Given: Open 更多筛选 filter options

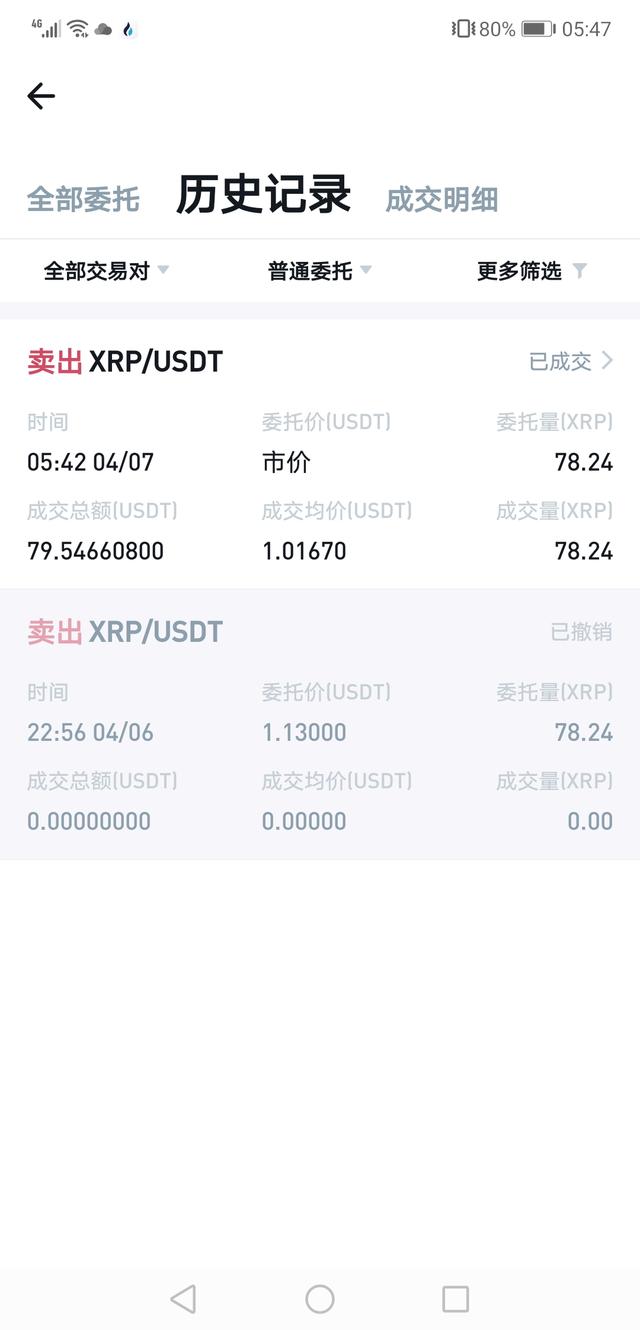Looking at the screenshot, I should click(532, 271).
